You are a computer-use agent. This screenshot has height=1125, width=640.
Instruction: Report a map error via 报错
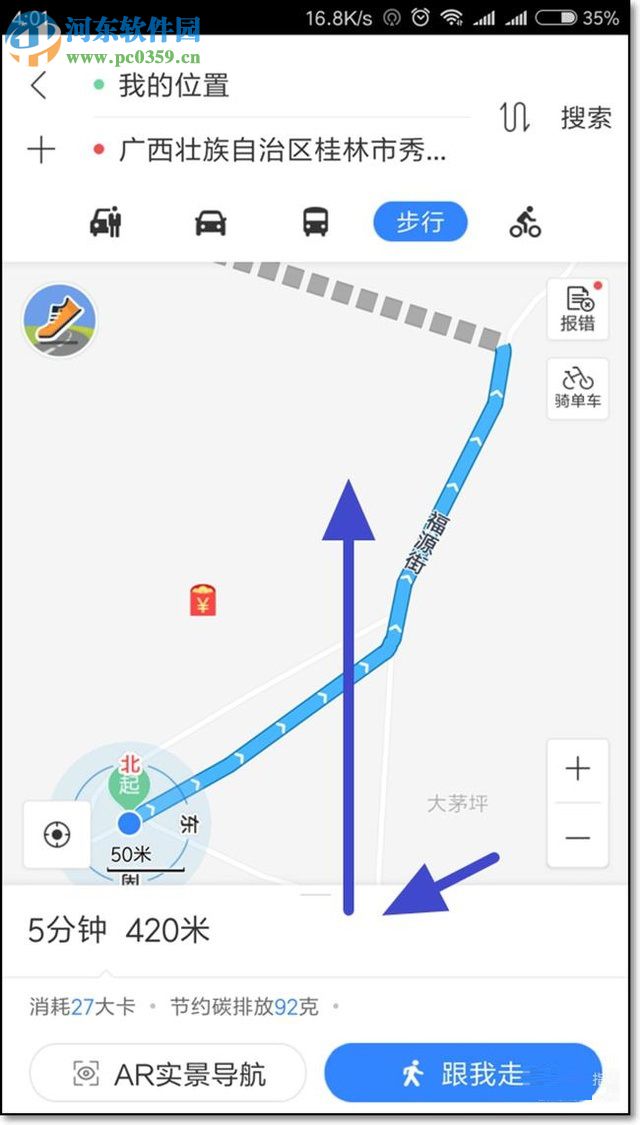pos(578,309)
